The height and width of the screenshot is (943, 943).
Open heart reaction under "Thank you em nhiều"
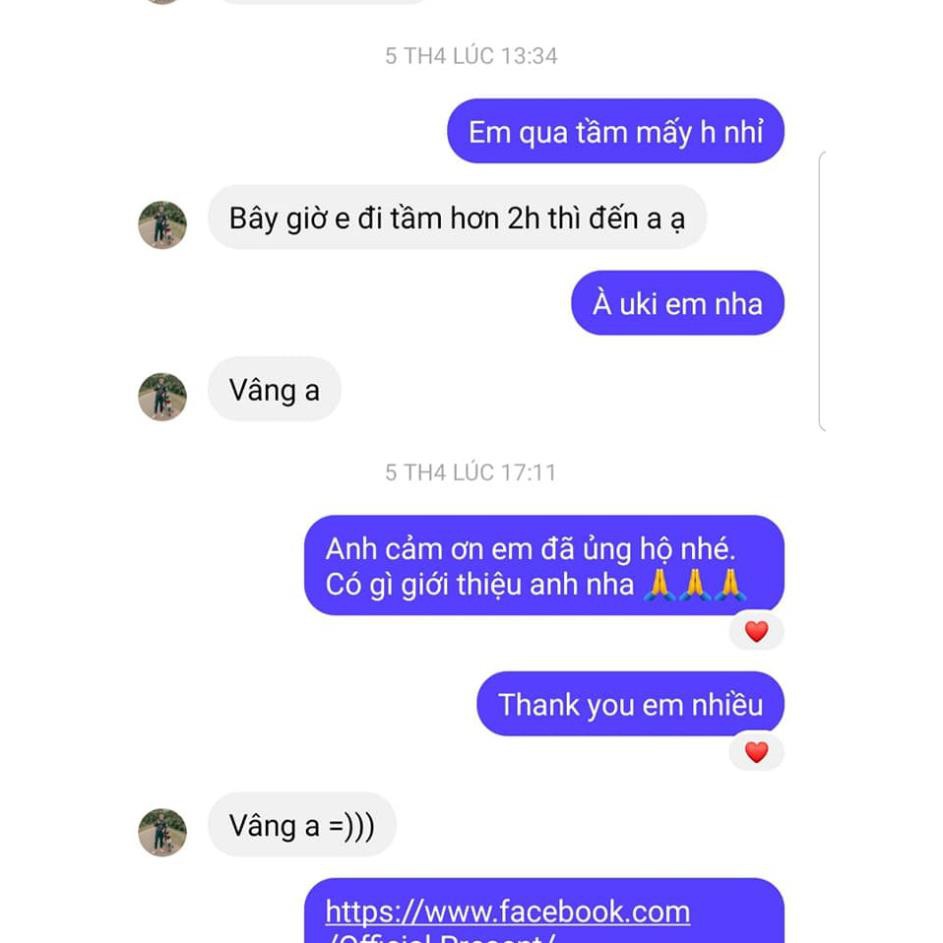click(756, 752)
